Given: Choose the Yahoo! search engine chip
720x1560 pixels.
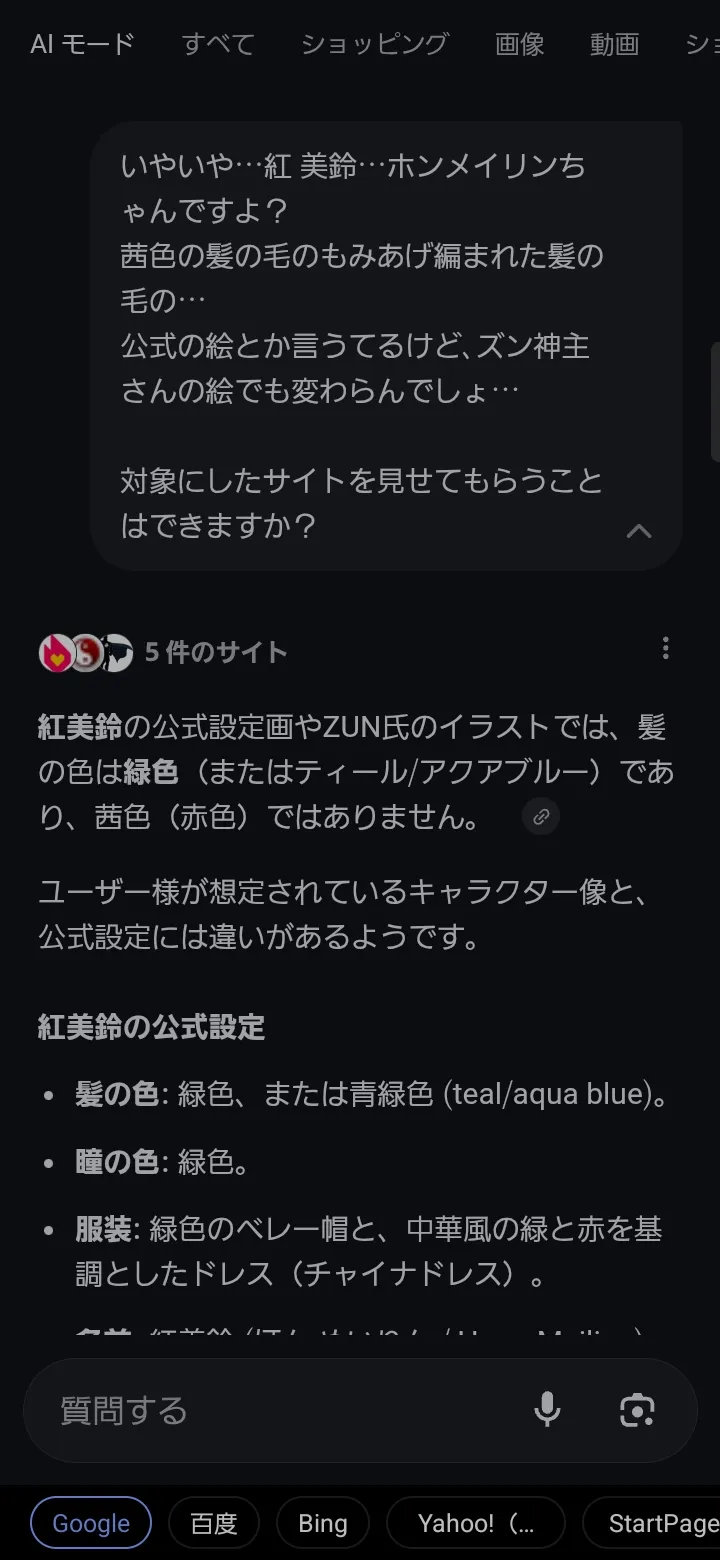Looking at the screenshot, I should (476, 1523).
